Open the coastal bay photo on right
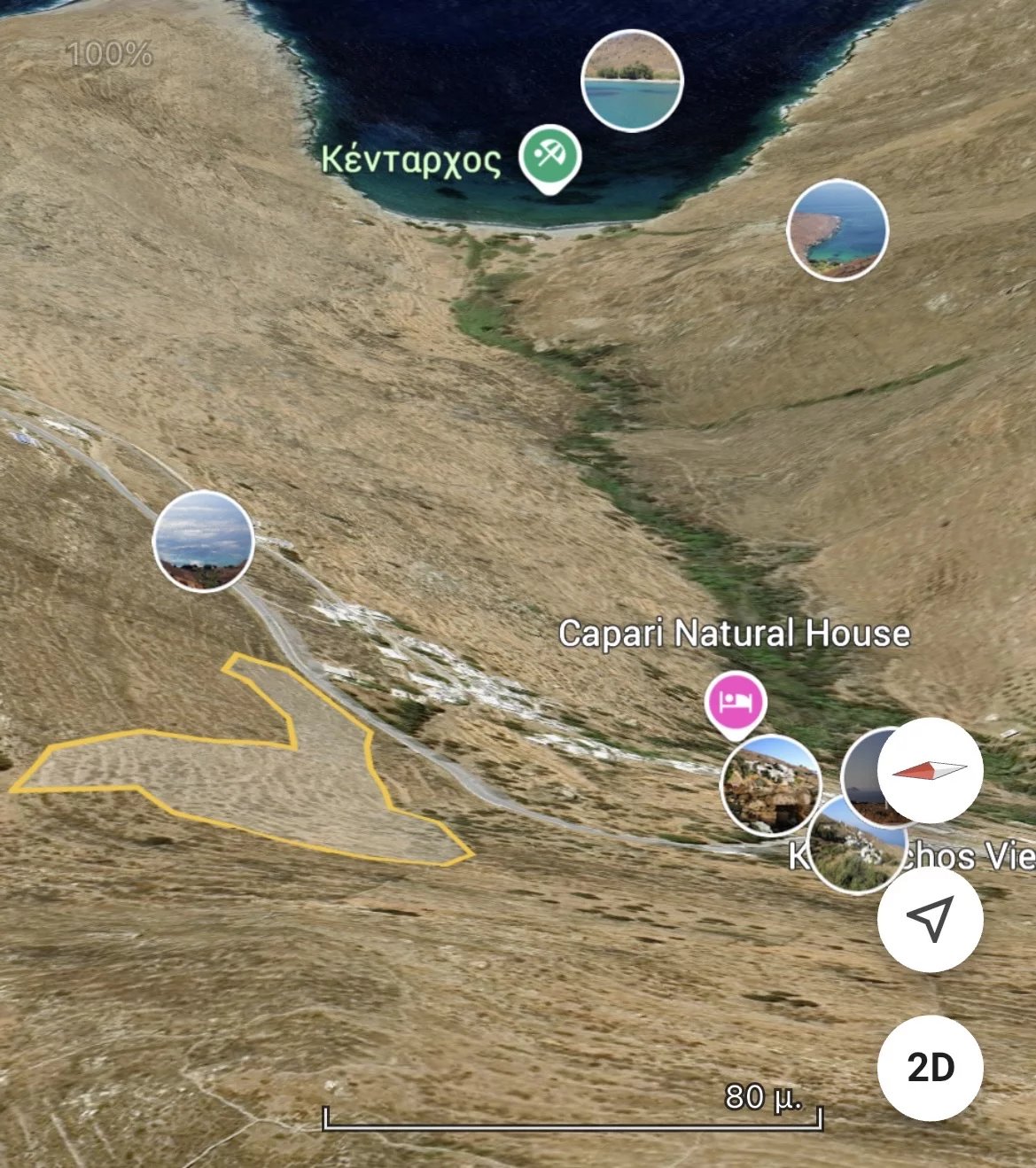1036x1168 pixels. pyautogui.click(x=837, y=230)
